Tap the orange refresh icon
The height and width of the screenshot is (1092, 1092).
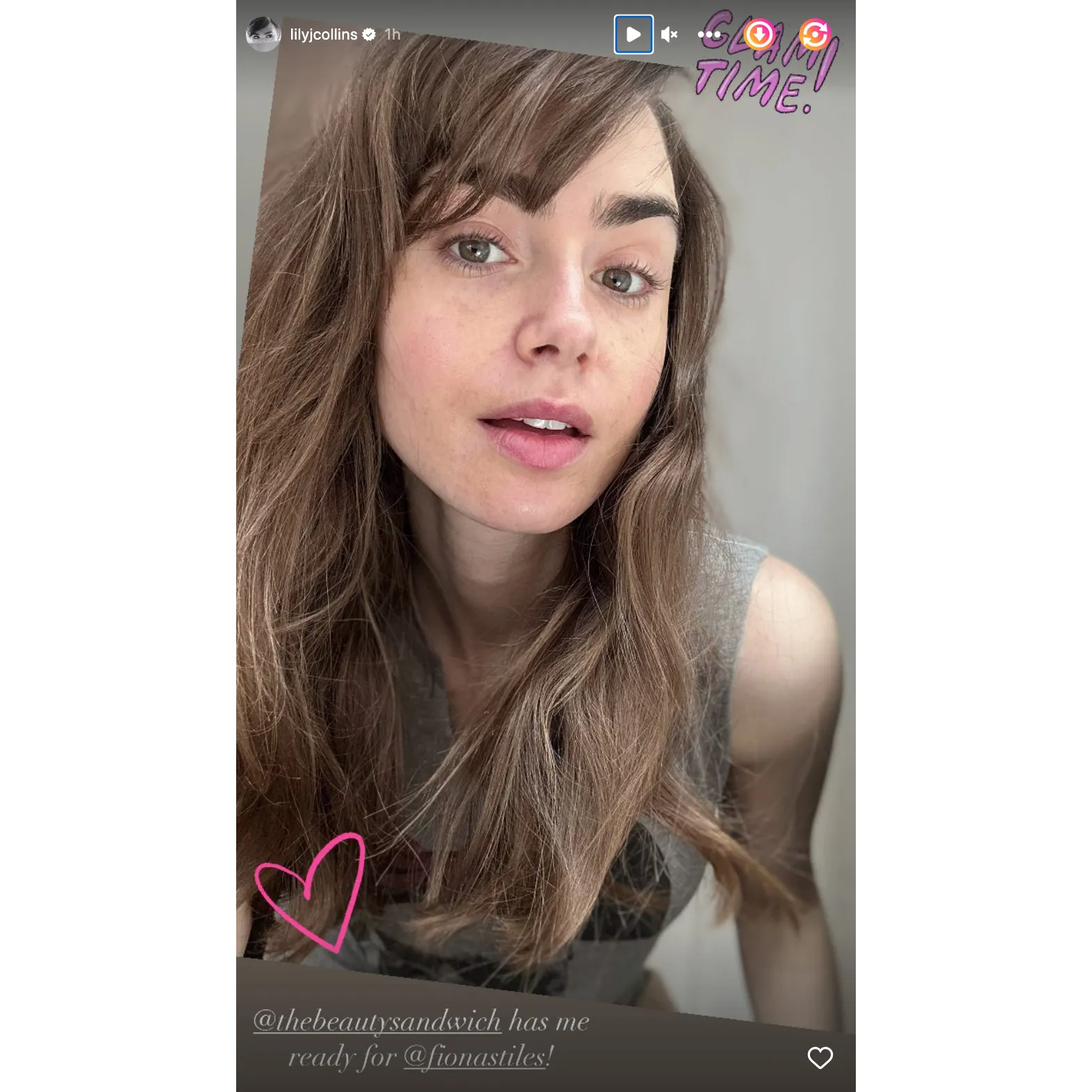(x=814, y=34)
